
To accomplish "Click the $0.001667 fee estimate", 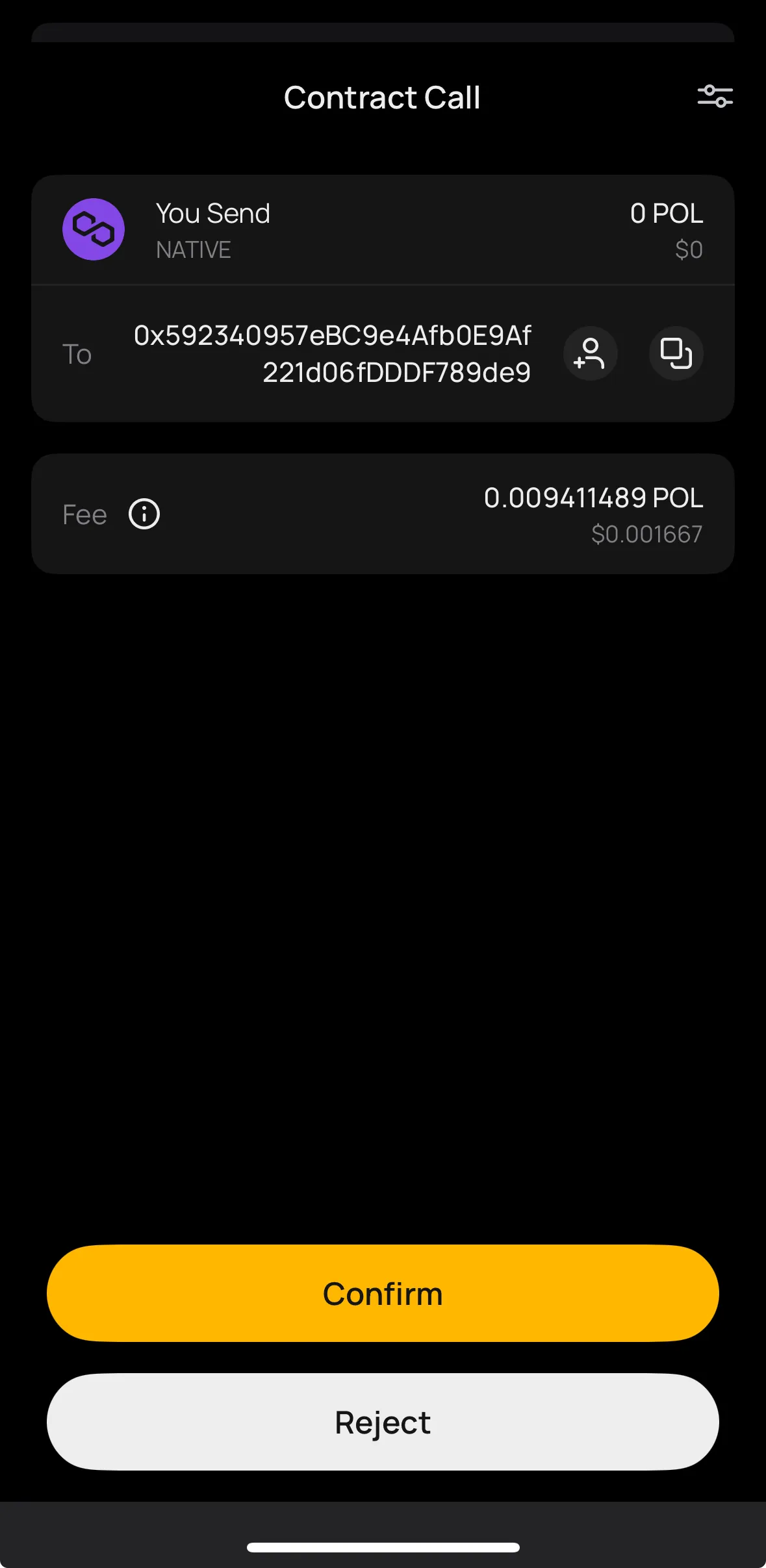I will tap(647, 533).
